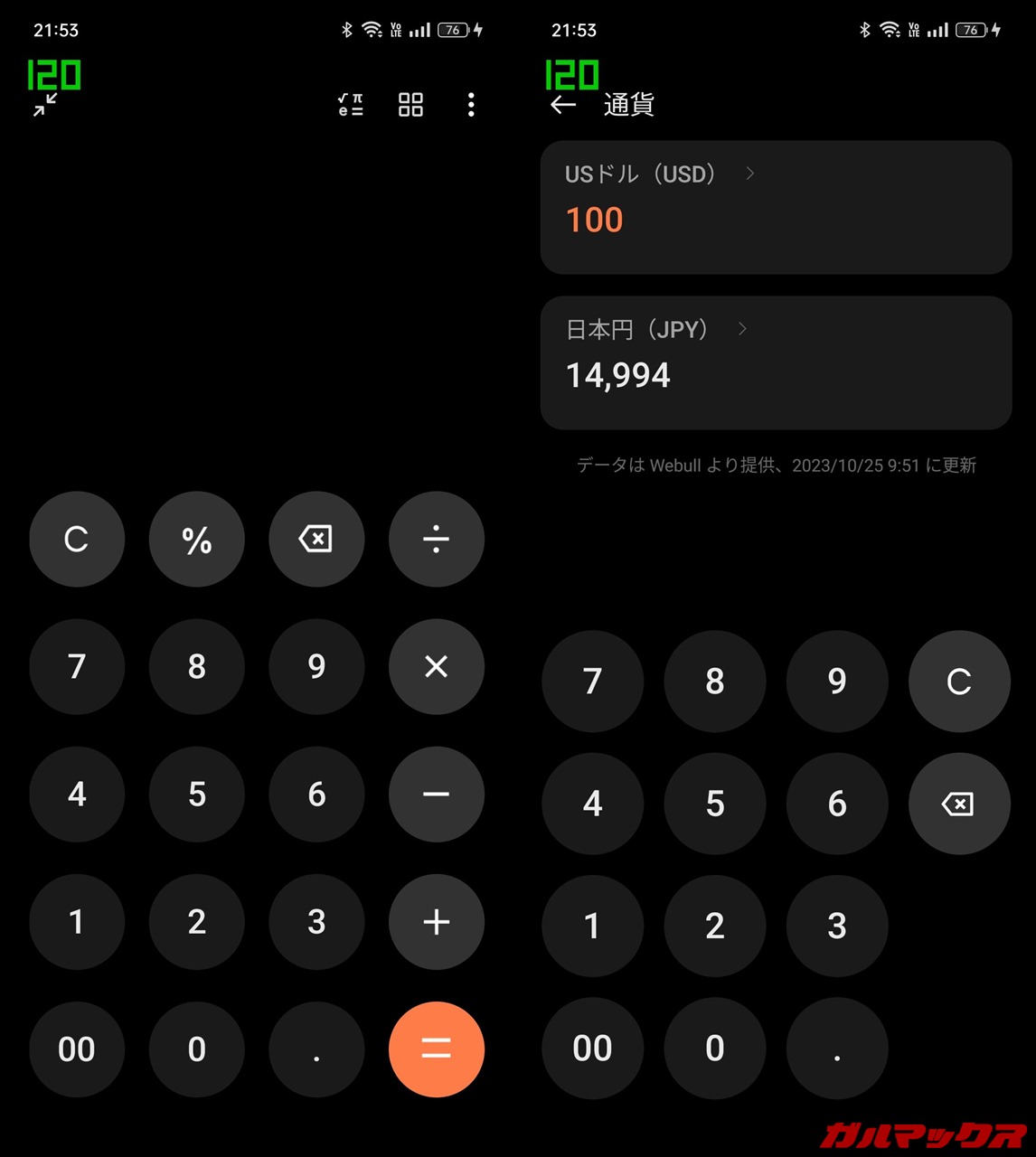
Task: Tap the plus operator key
Action: (437, 922)
